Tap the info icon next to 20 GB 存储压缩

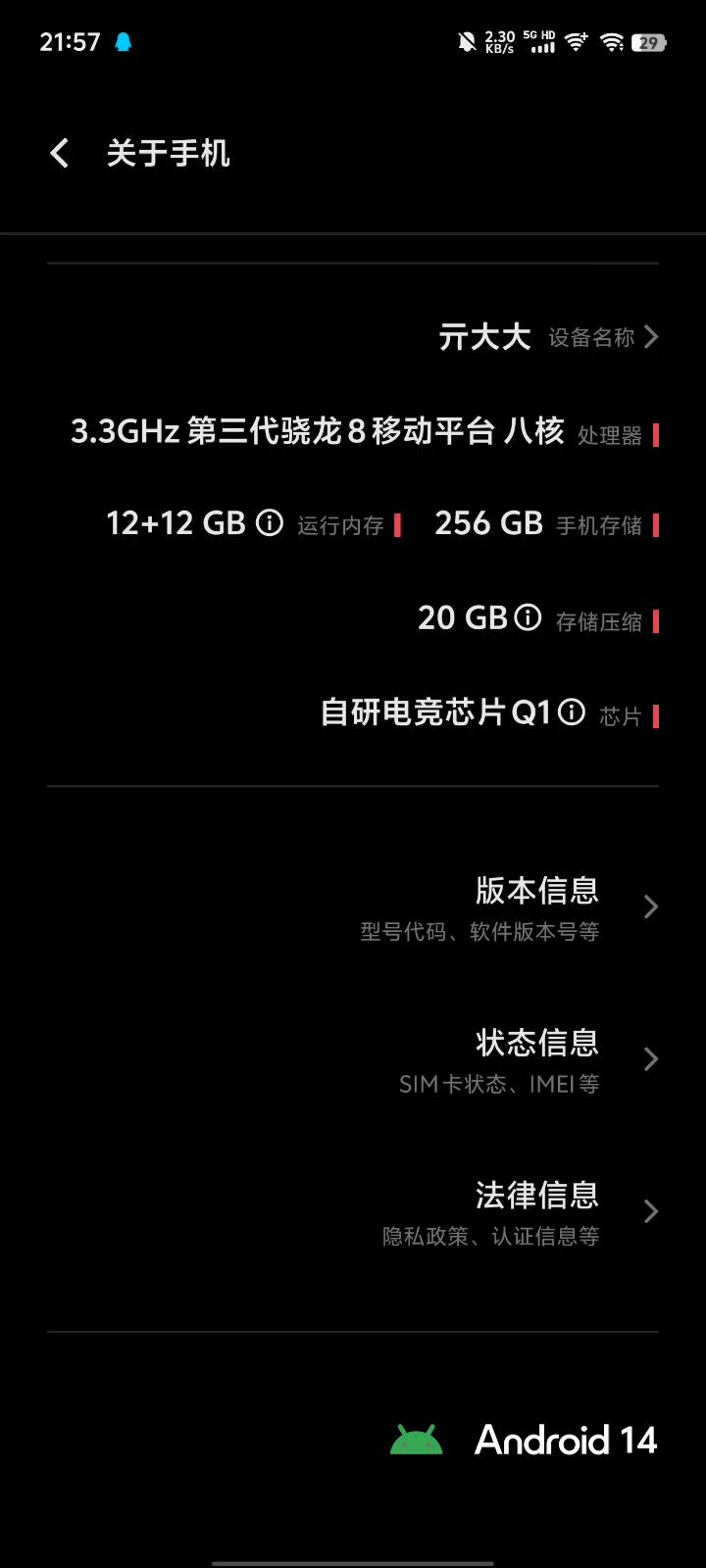click(528, 617)
